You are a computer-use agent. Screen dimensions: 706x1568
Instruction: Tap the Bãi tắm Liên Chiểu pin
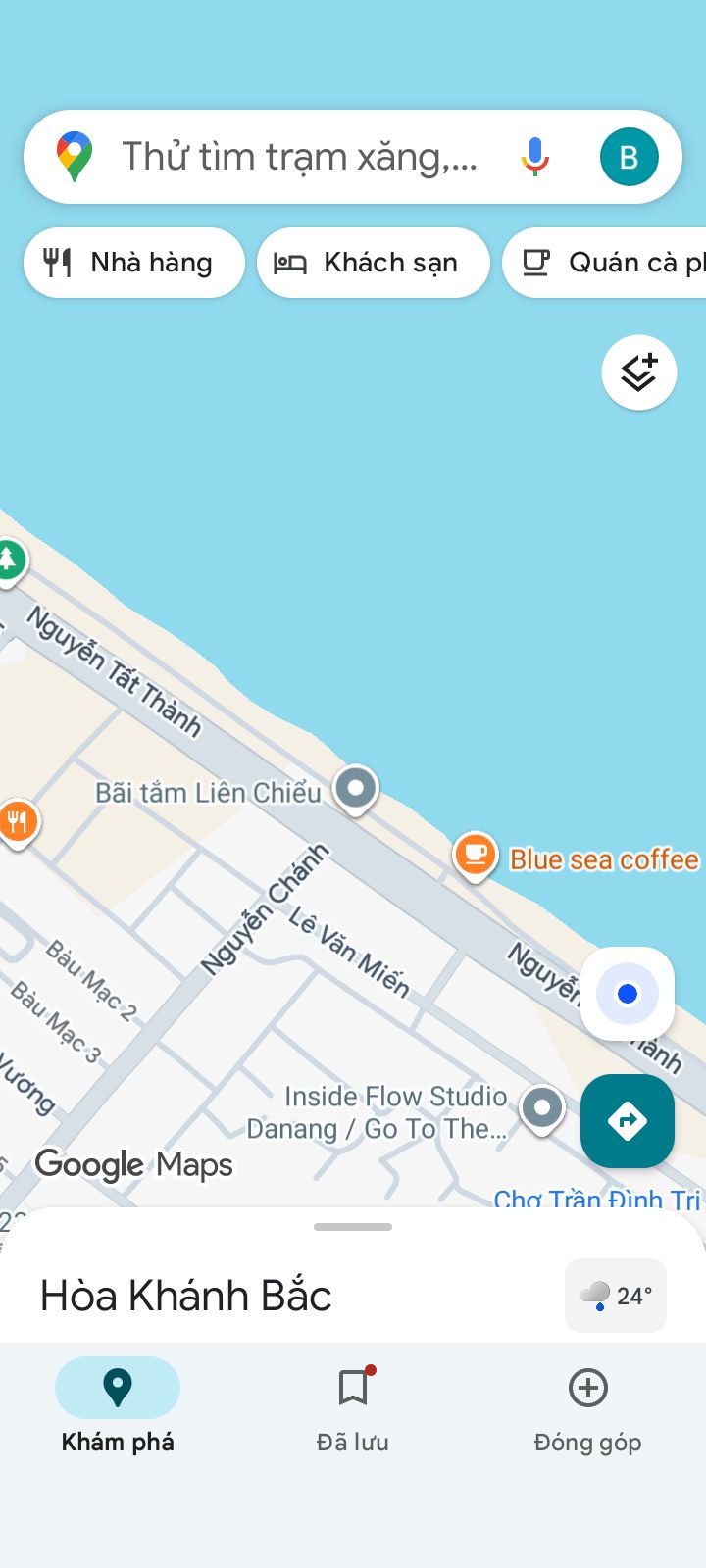[x=356, y=788]
